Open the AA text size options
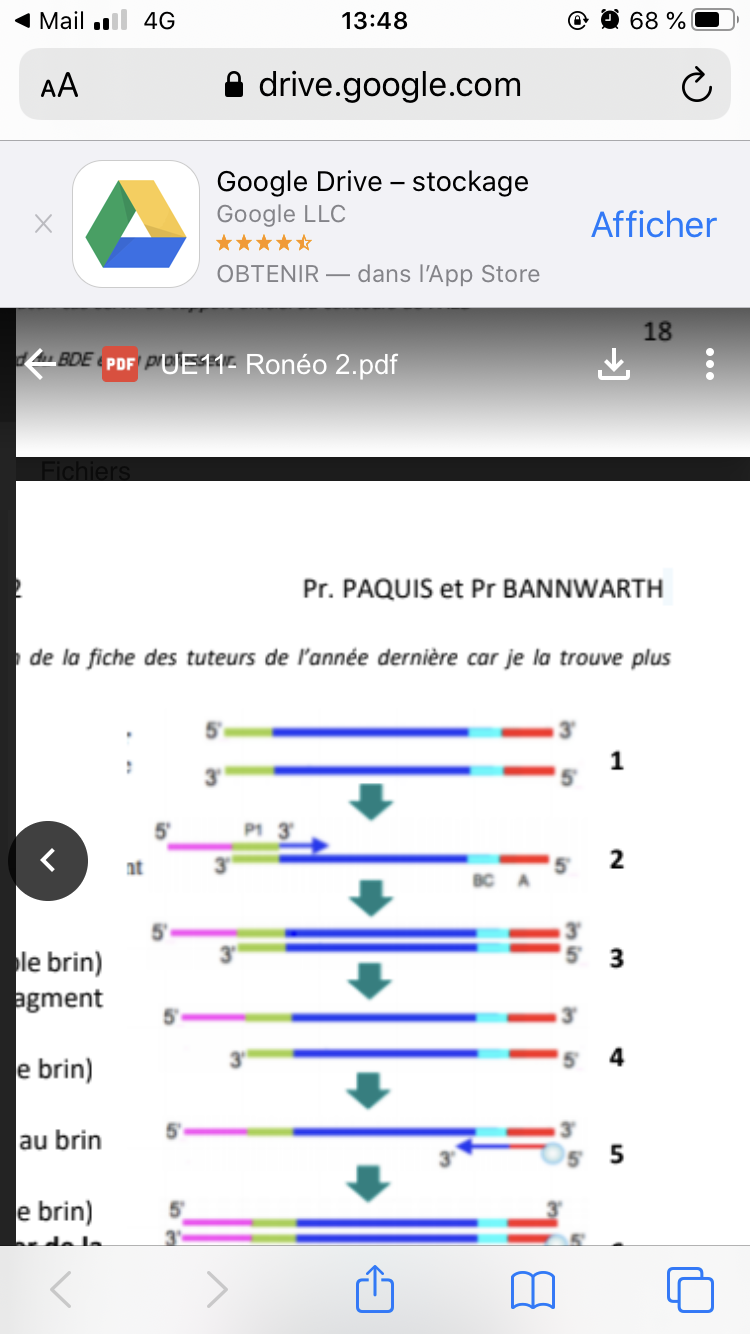Image resolution: width=750 pixels, height=1334 pixels. point(59,86)
